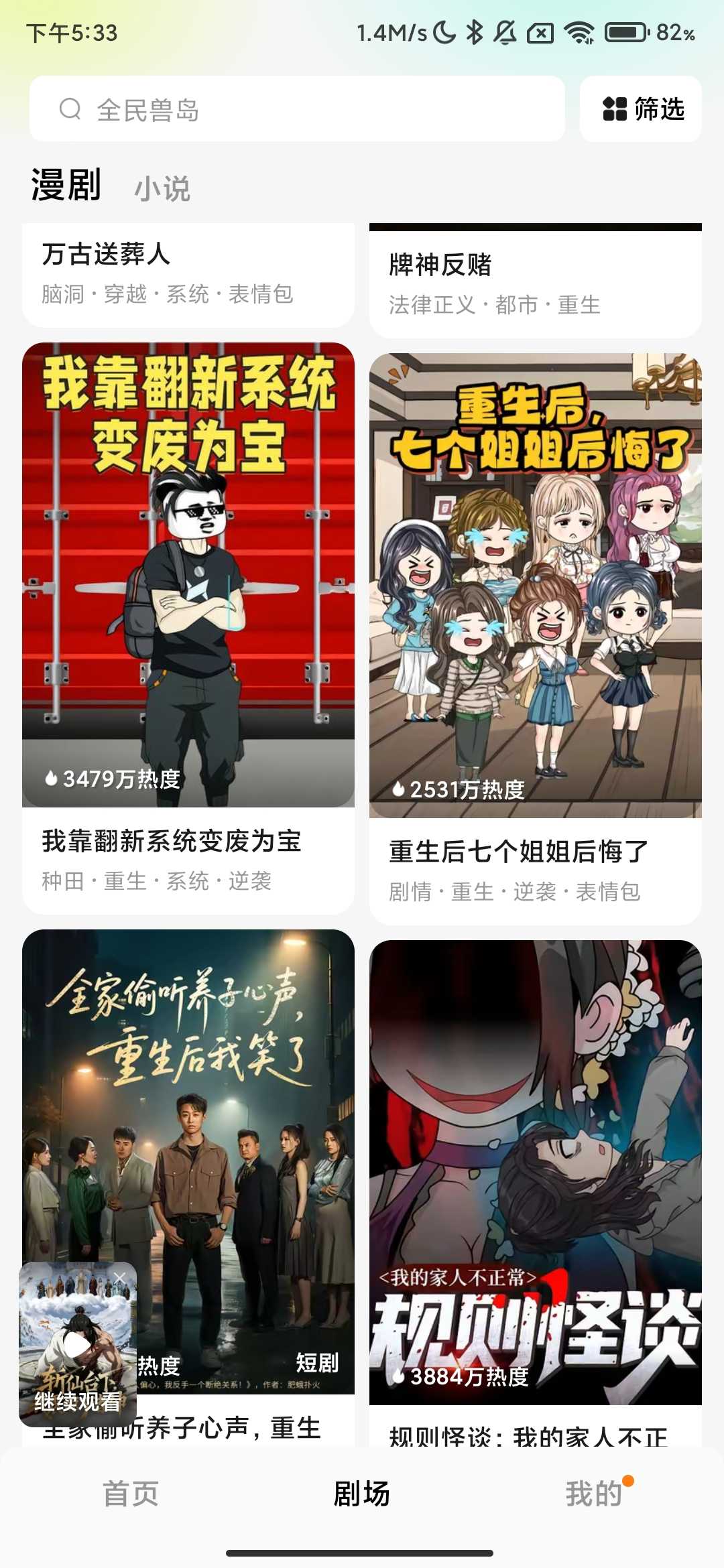Select the 剧场 bottom tab
Image resolution: width=724 pixels, height=1568 pixels.
361,1494
